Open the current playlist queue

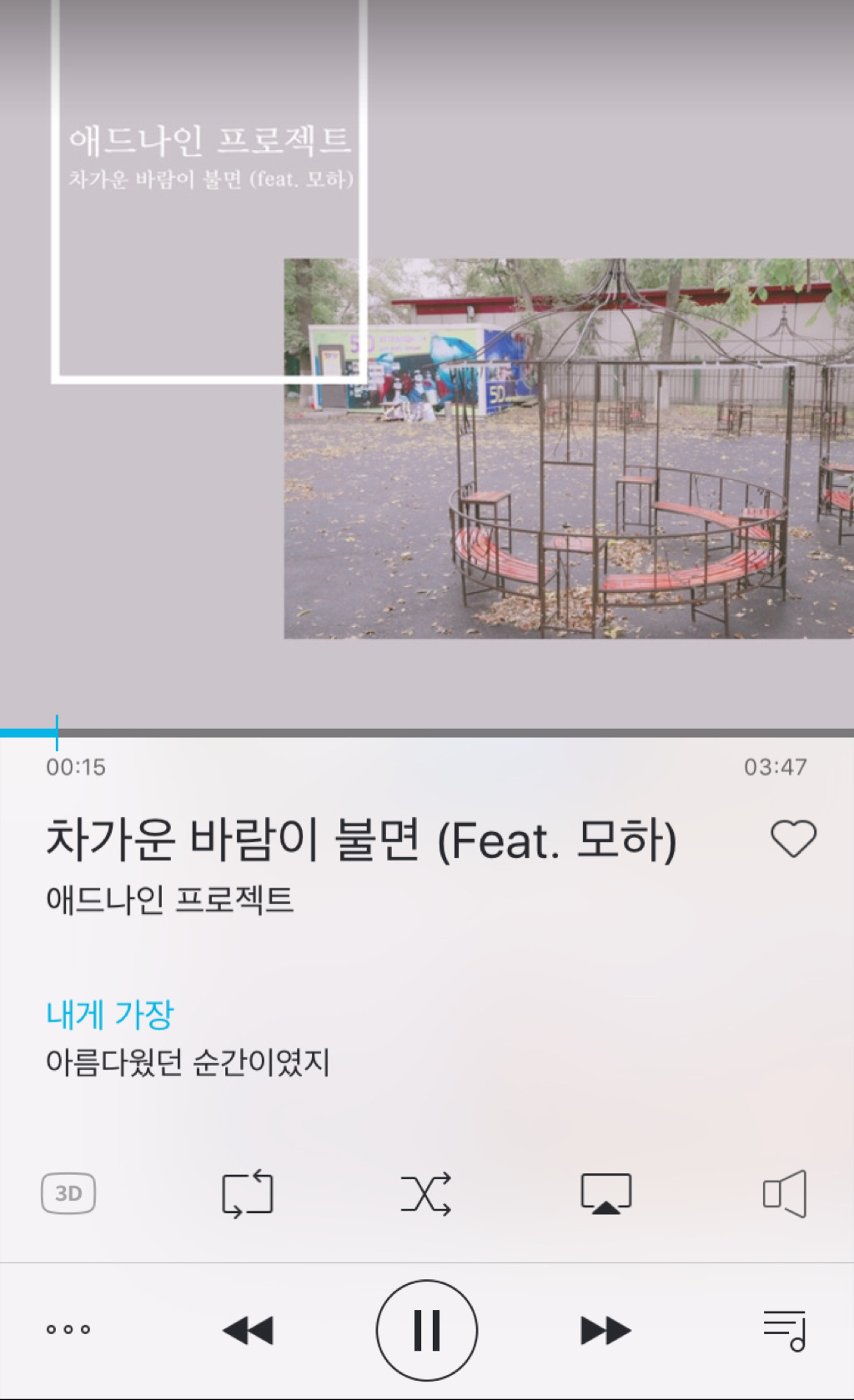[x=785, y=1329]
